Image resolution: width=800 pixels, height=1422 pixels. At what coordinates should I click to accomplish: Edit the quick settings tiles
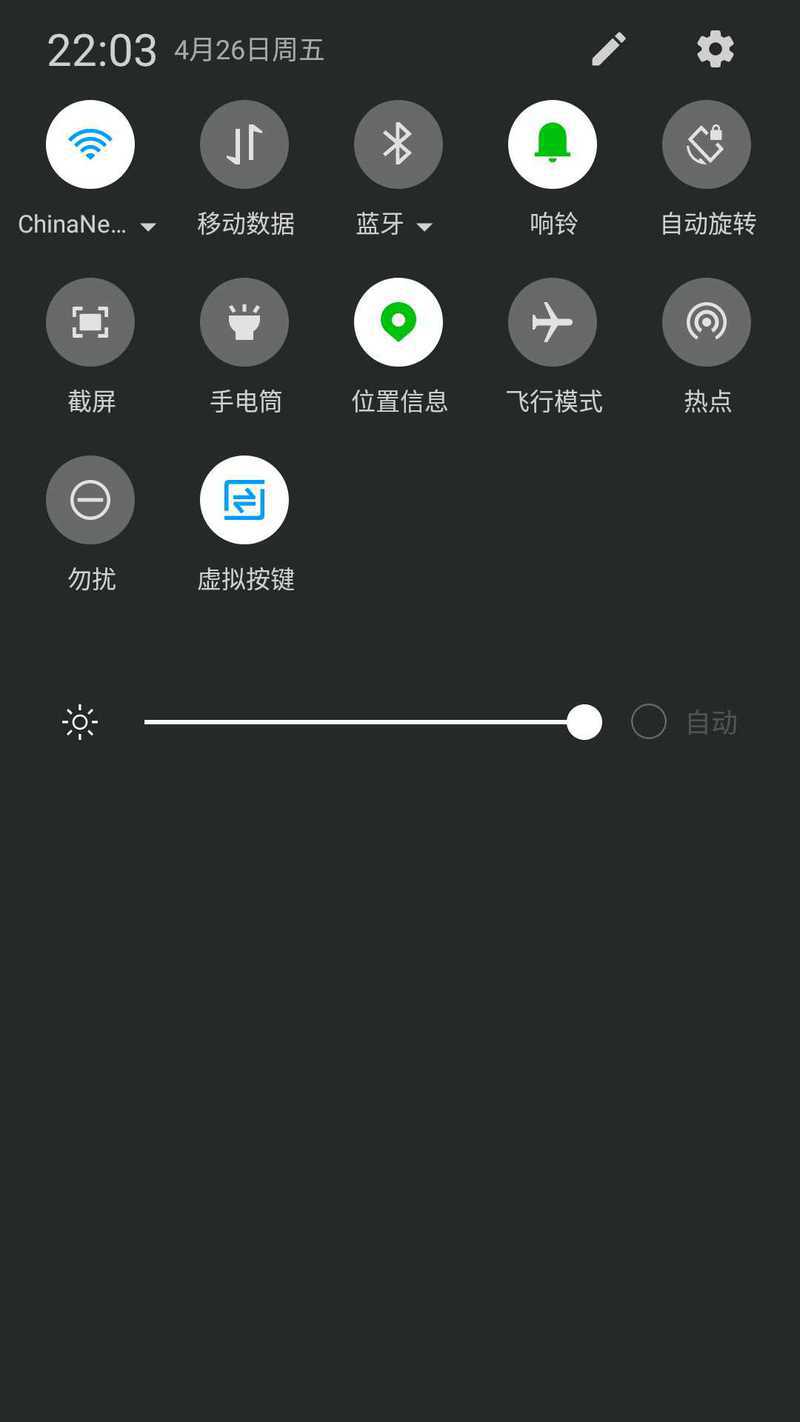coord(608,49)
